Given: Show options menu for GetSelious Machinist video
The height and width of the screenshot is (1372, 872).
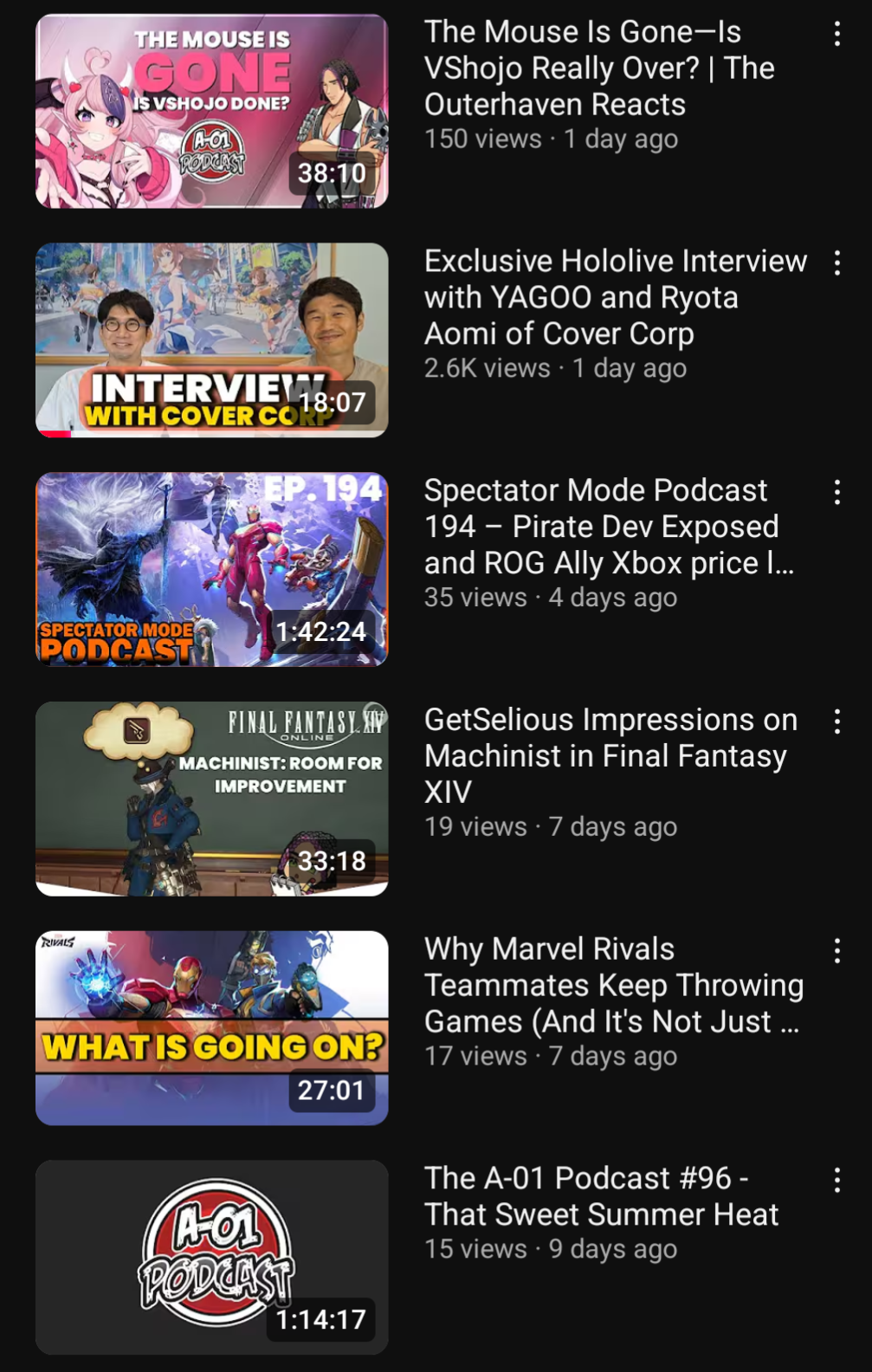Looking at the screenshot, I should (836, 722).
